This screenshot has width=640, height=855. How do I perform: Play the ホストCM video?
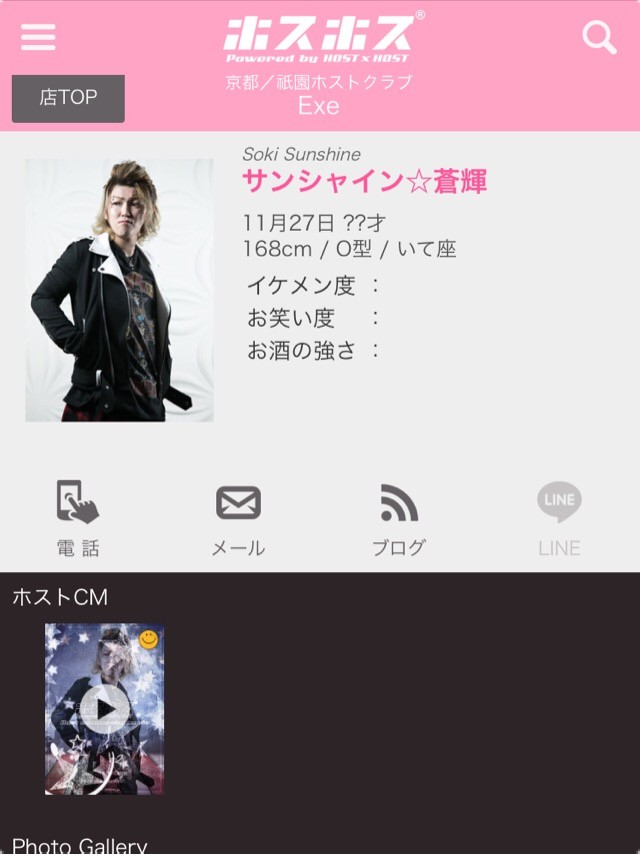104,709
